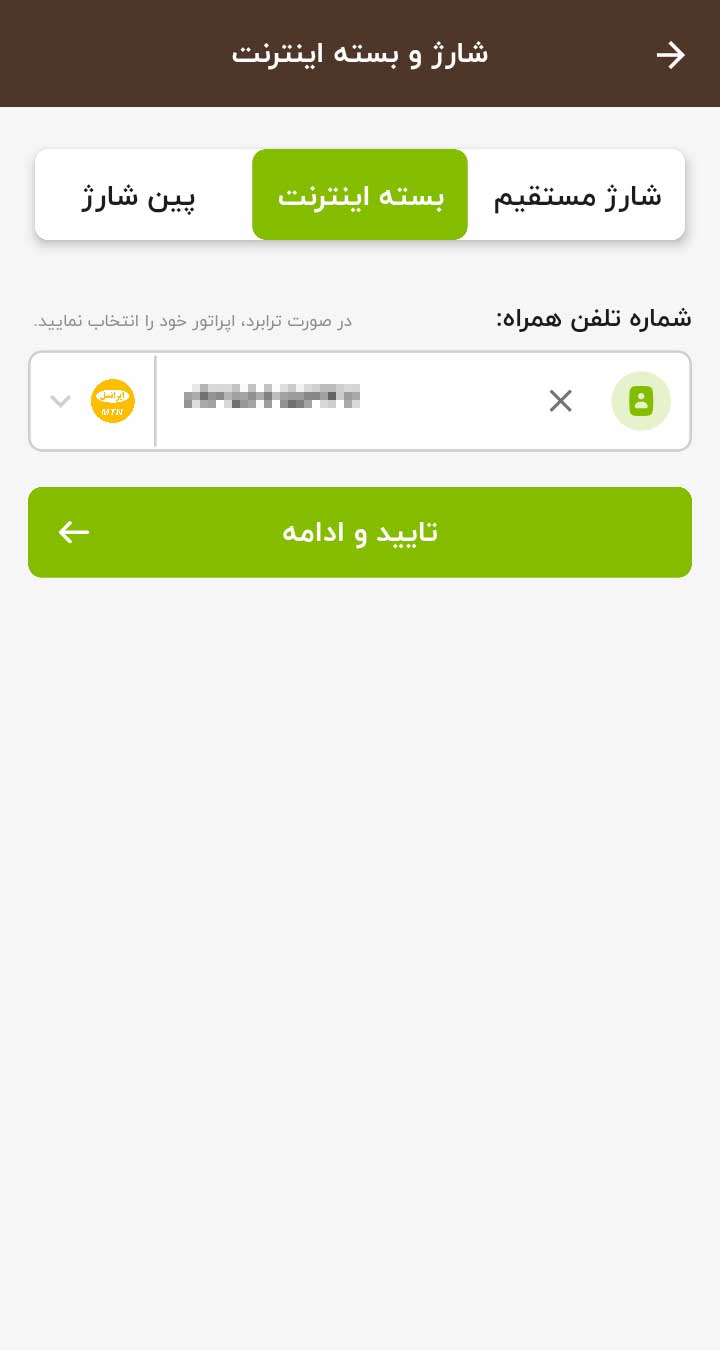Clear the entered phone number
Image resolution: width=720 pixels, height=1350 pixels.
click(561, 401)
